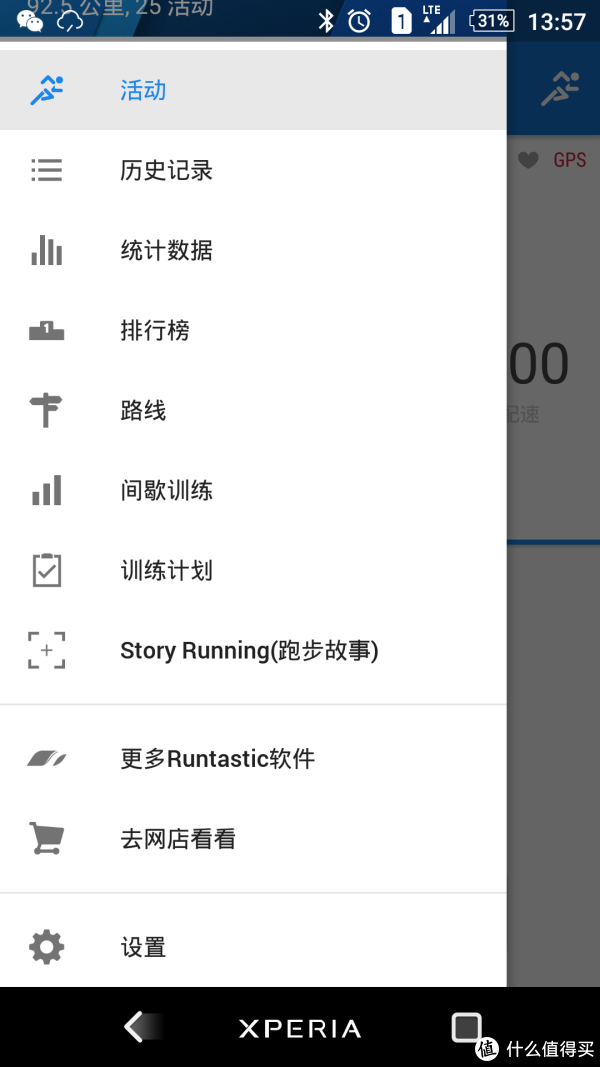Go to 排行榜 leaderboard

[253, 331]
